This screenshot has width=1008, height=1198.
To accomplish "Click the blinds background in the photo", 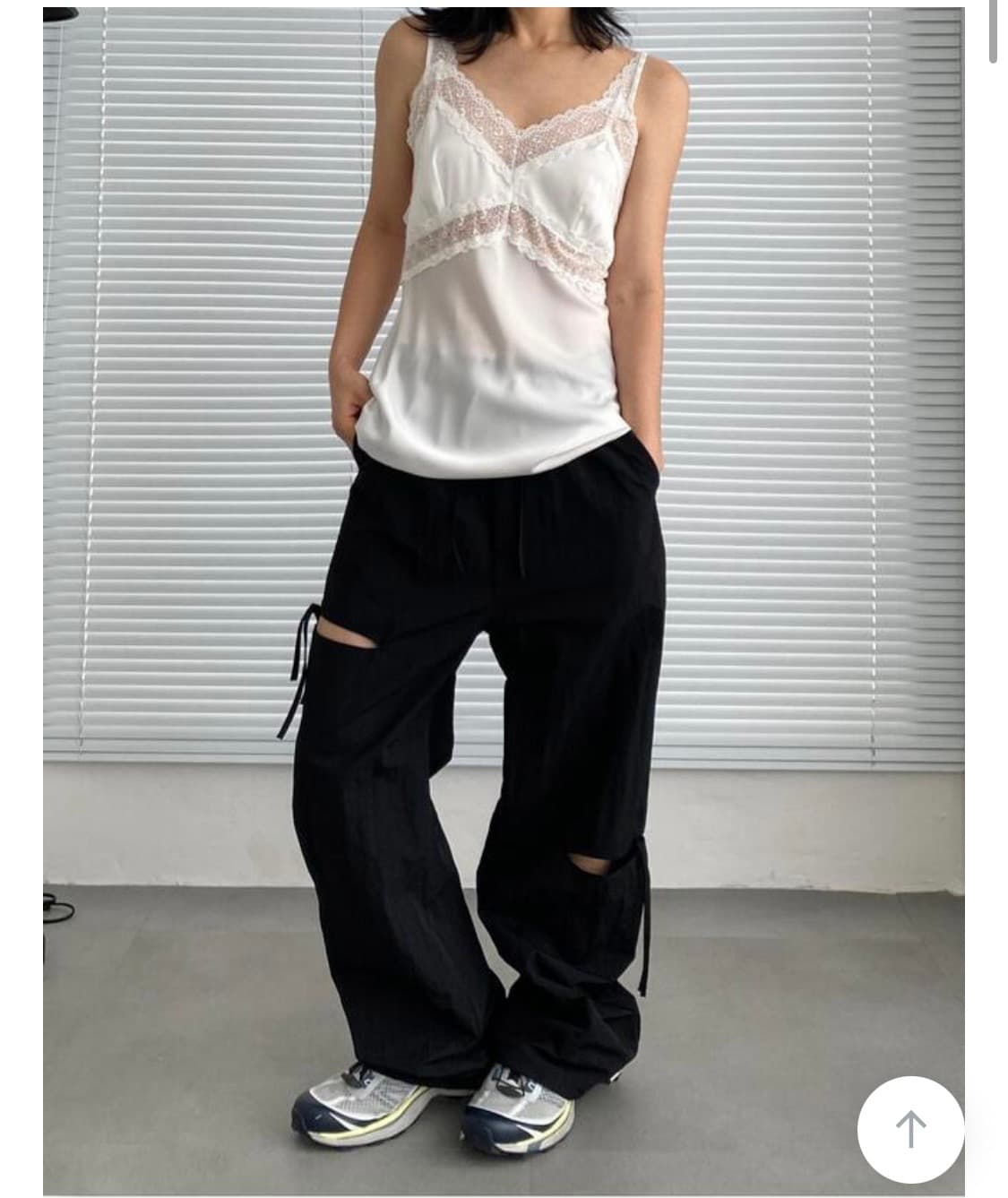I will pos(179,269).
